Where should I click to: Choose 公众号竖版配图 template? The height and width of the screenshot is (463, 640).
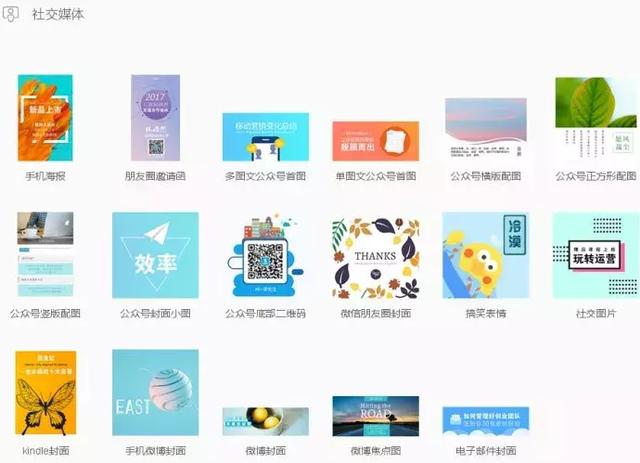[46, 255]
